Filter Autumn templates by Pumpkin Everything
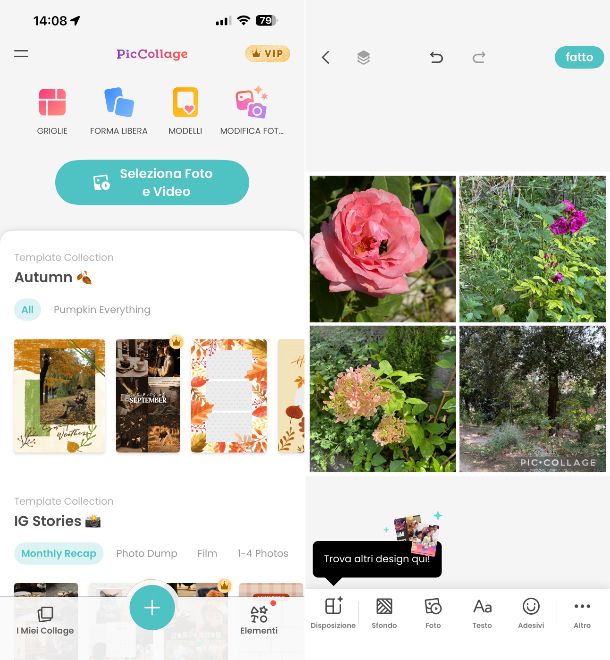610x660 pixels. [x=102, y=310]
